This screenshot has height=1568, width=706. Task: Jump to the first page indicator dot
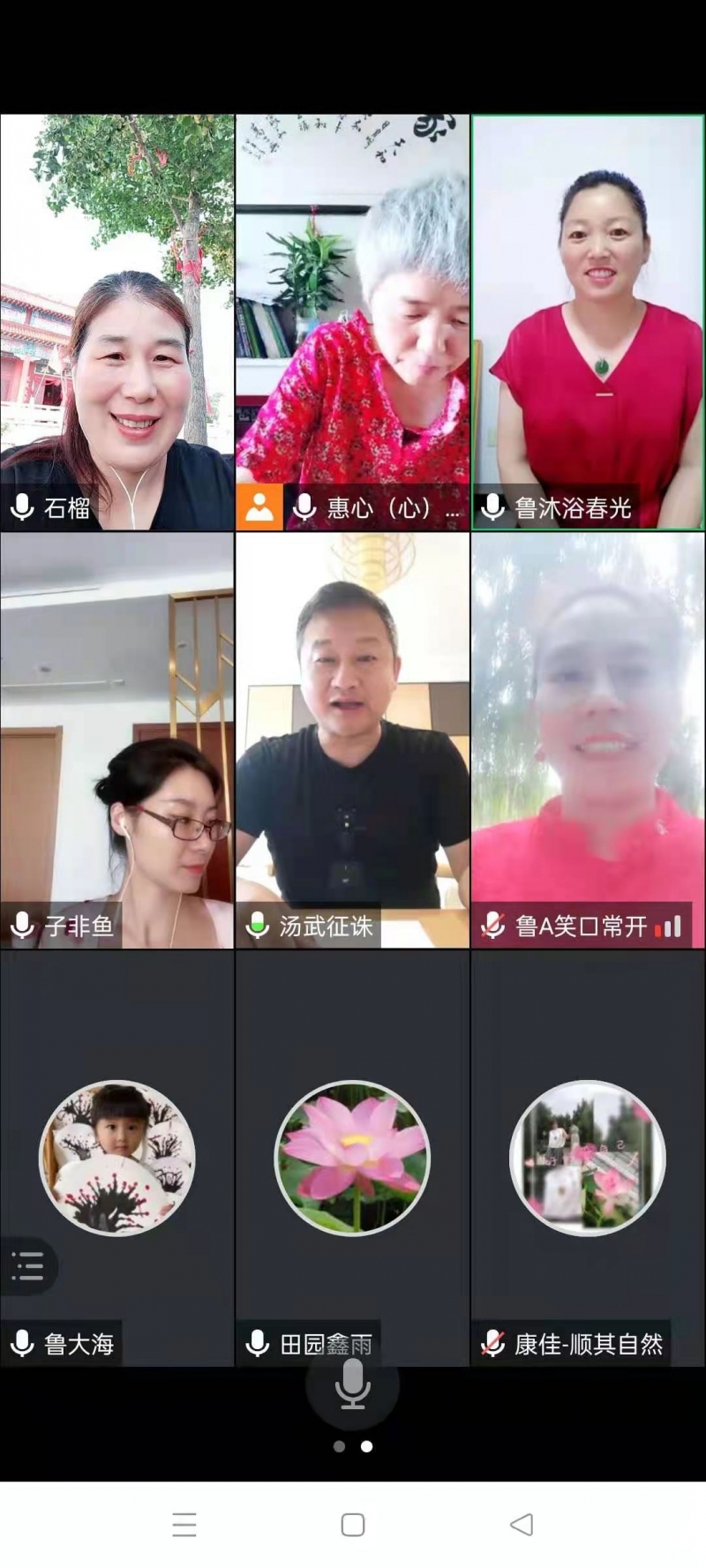point(339,1446)
